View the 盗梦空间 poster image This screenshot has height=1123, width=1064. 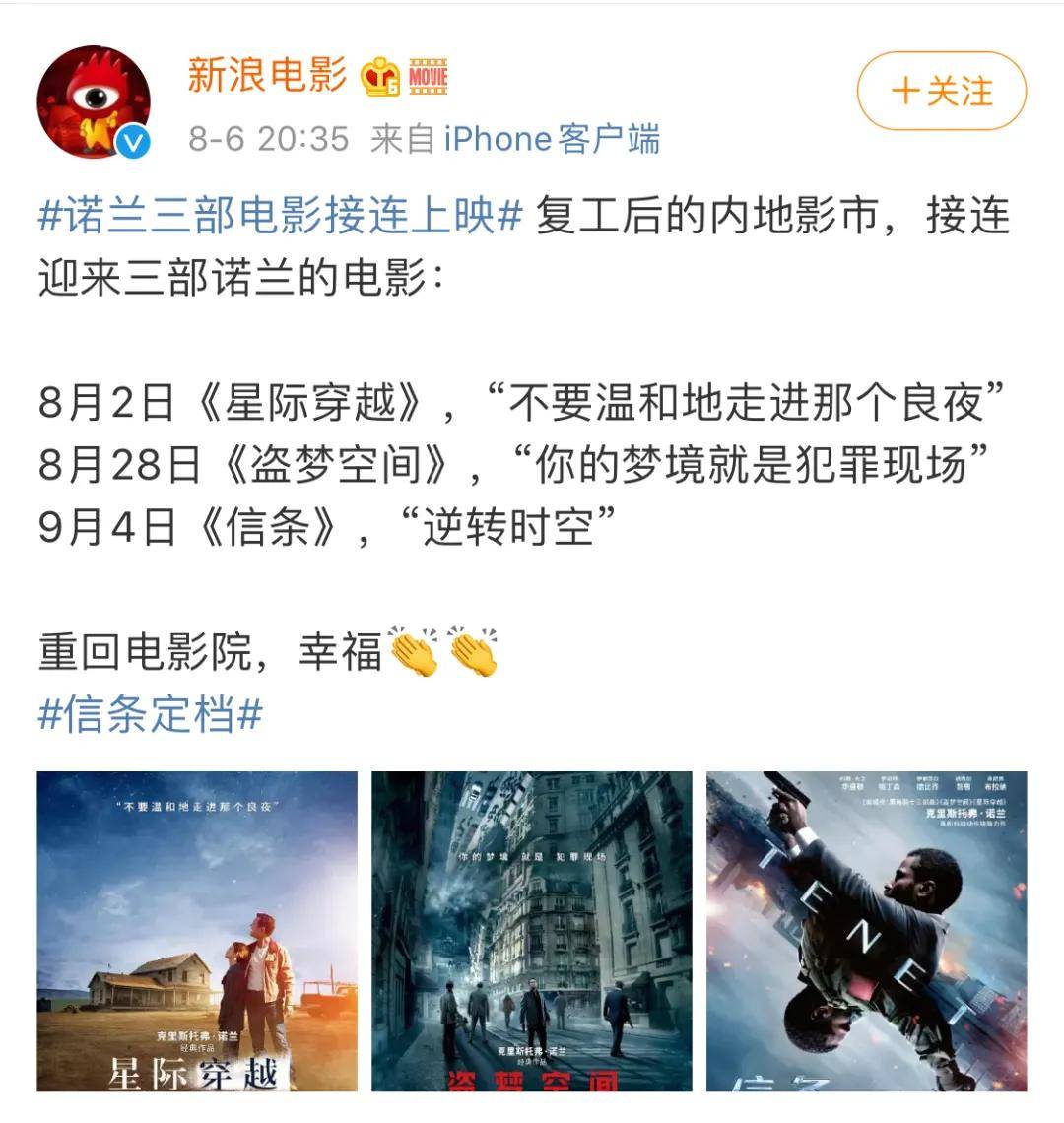click(x=532, y=931)
